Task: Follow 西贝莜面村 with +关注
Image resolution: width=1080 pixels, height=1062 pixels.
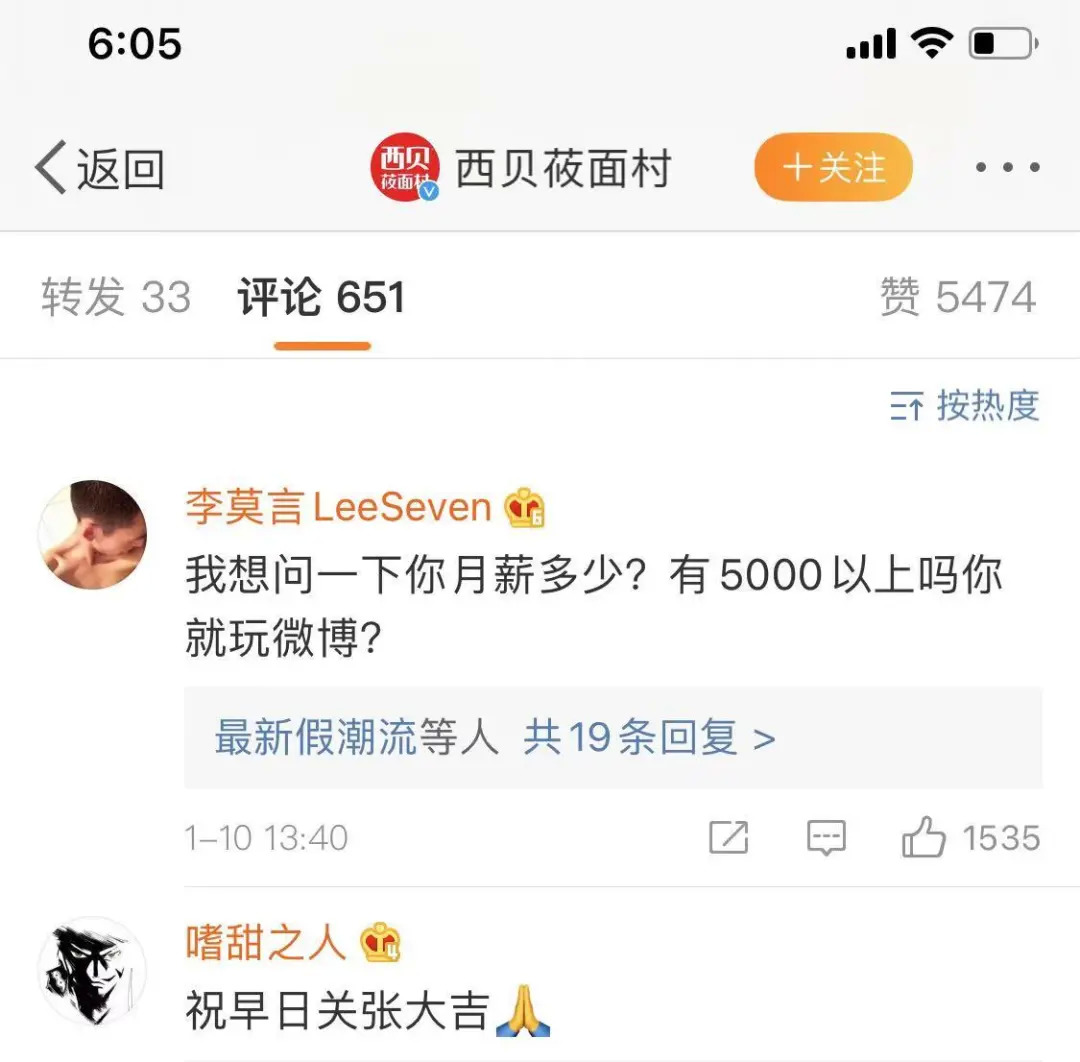Action: 833,168
